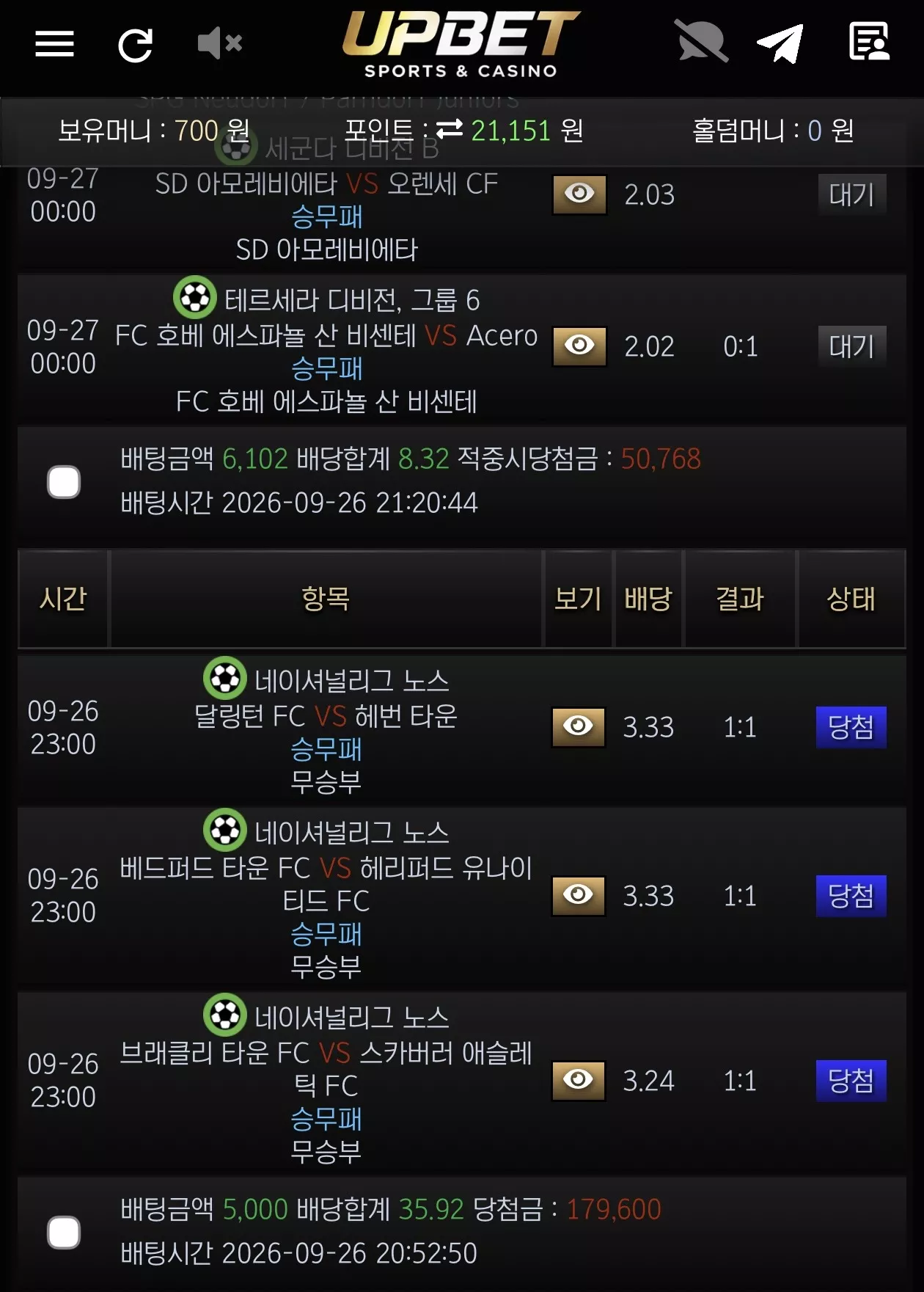The image size is (924, 1292).
Task: Open the Telegram paper plane icon
Action: tap(780, 43)
